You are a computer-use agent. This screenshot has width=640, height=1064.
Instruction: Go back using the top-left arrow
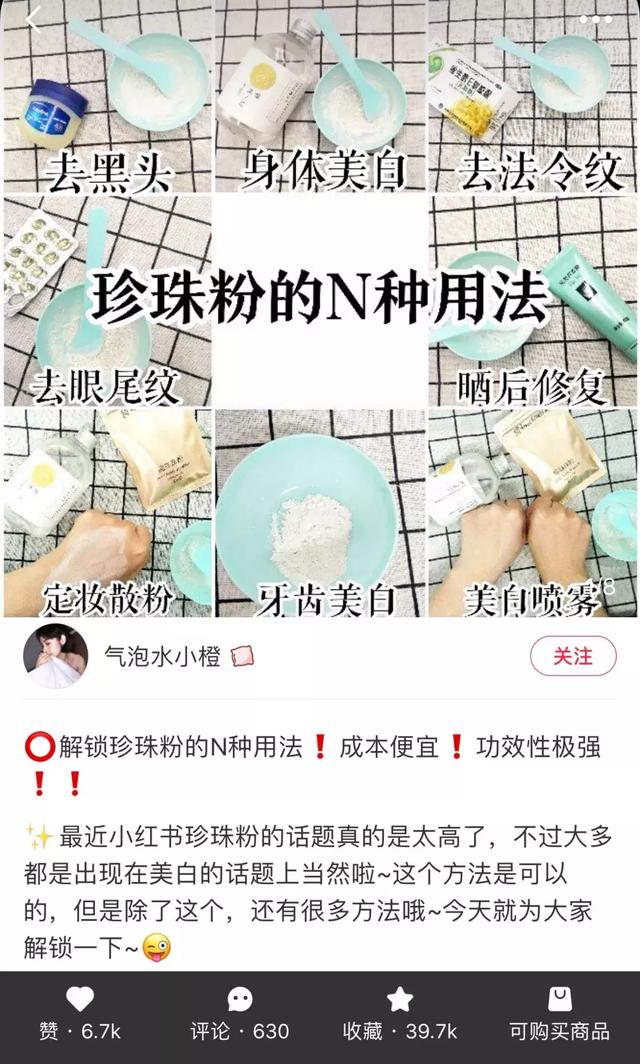[33, 20]
